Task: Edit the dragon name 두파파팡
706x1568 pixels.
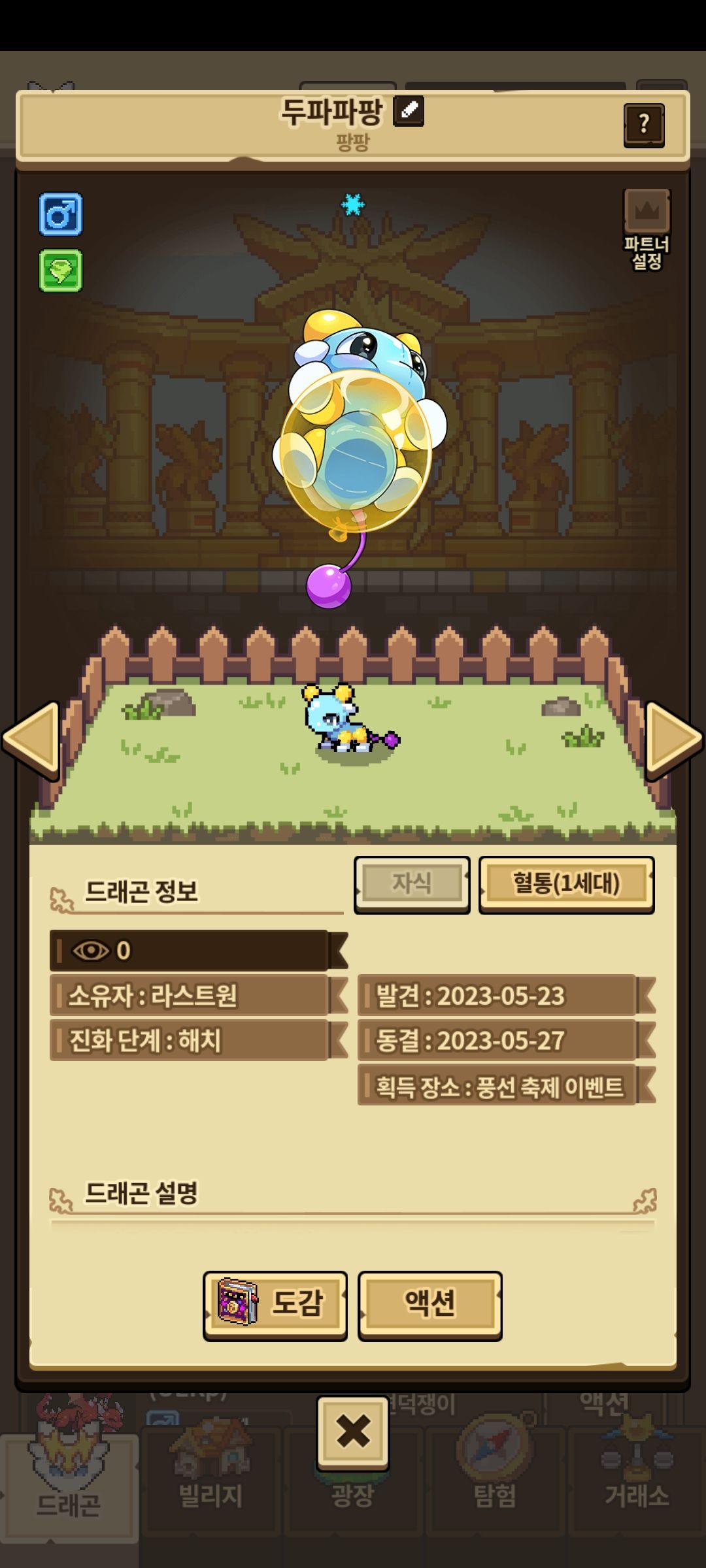Action: click(409, 111)
